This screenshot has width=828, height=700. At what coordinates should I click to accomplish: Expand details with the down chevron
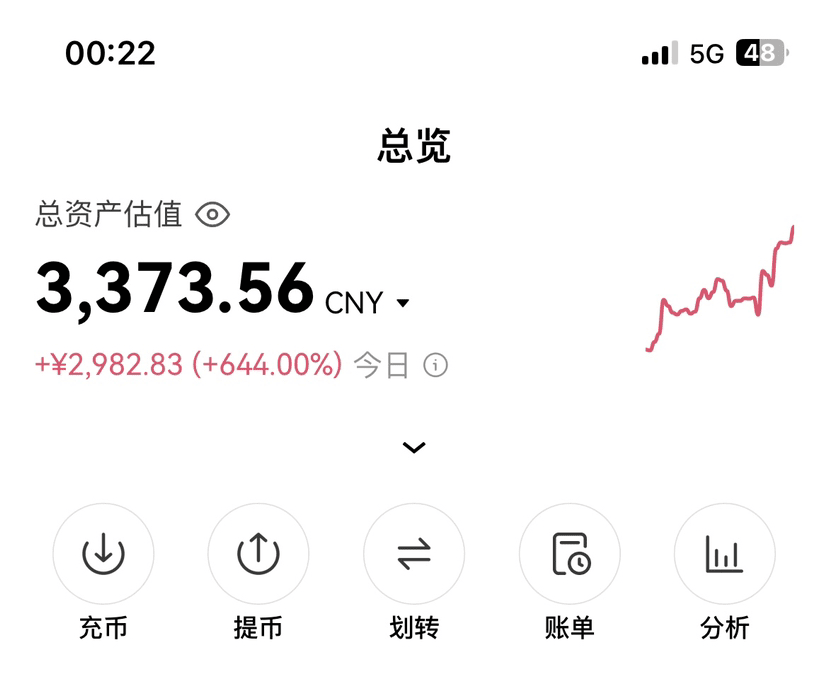tap(414, 448)
